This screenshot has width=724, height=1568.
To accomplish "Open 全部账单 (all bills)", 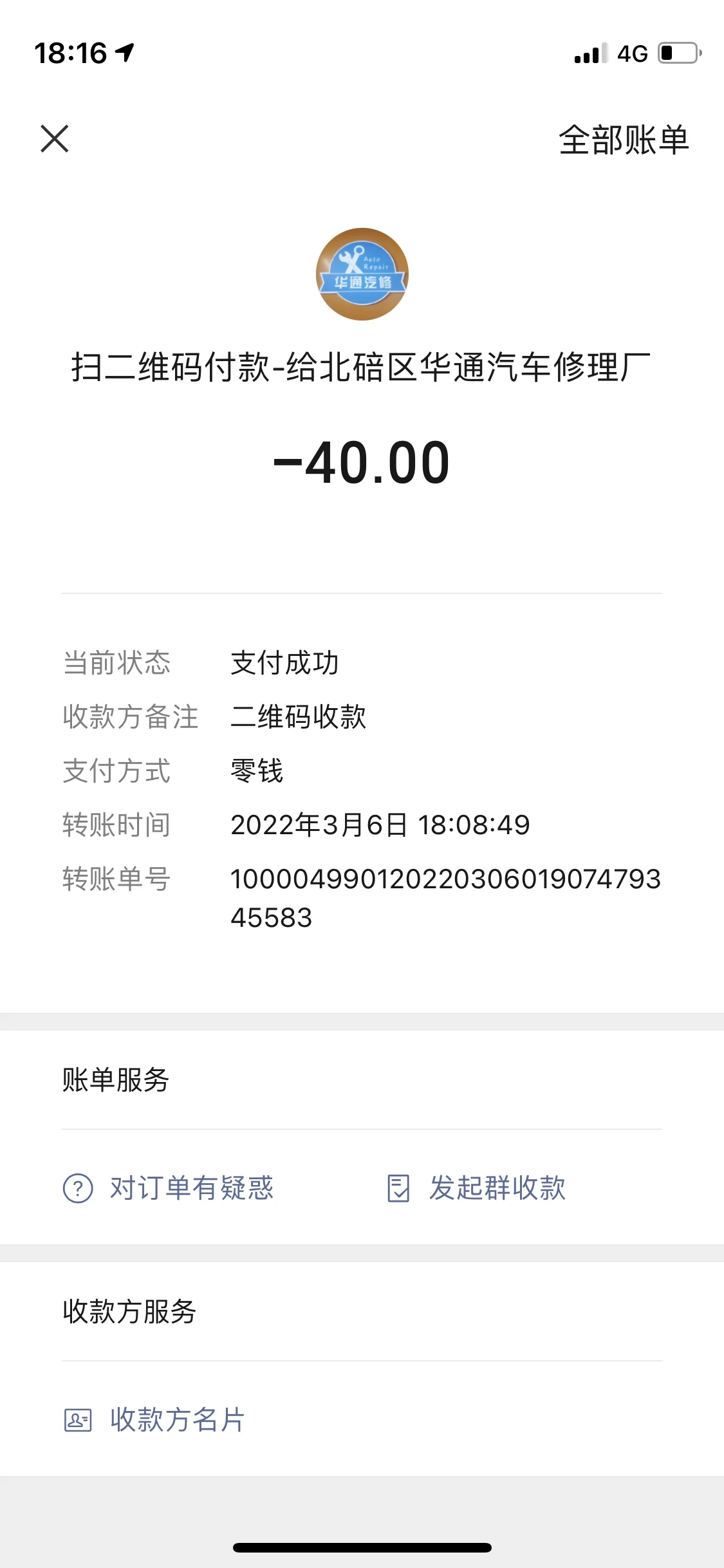I will tap(623, 140).
